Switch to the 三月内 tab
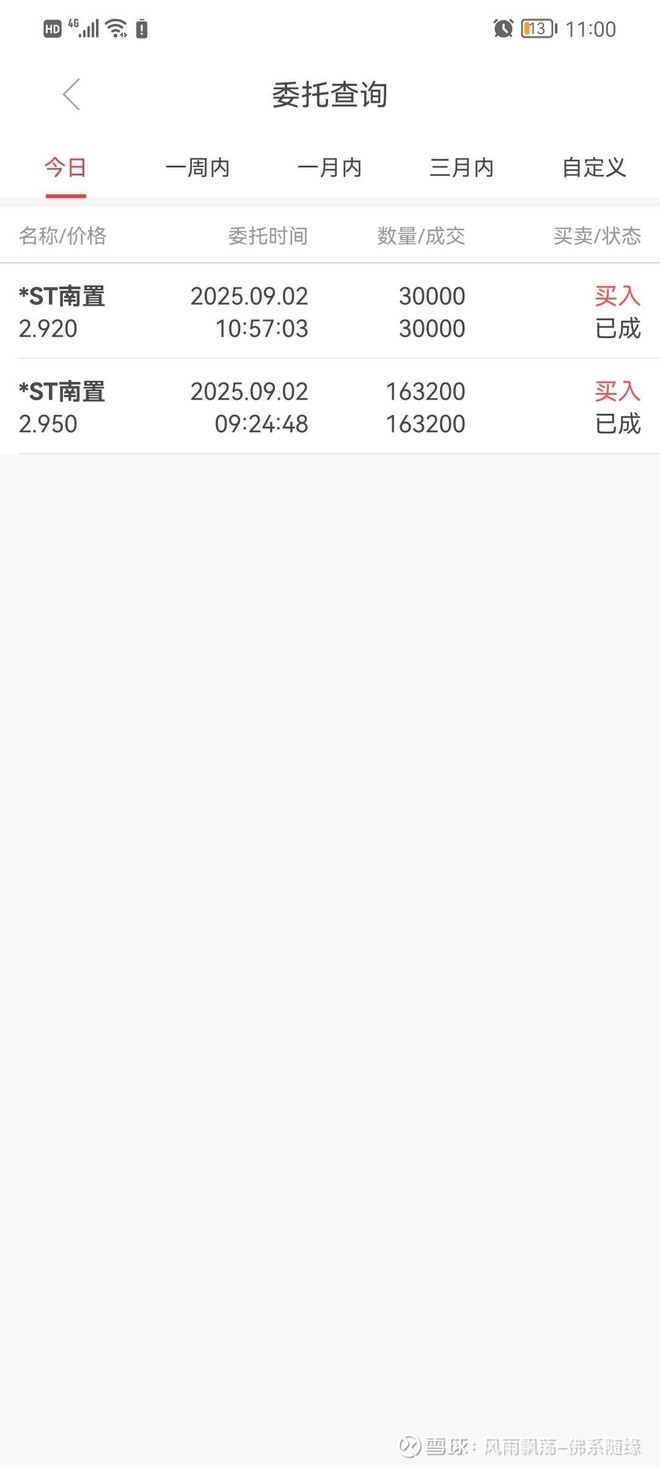This screenshot has height=1467, width=660. click(x=462, y=168)
